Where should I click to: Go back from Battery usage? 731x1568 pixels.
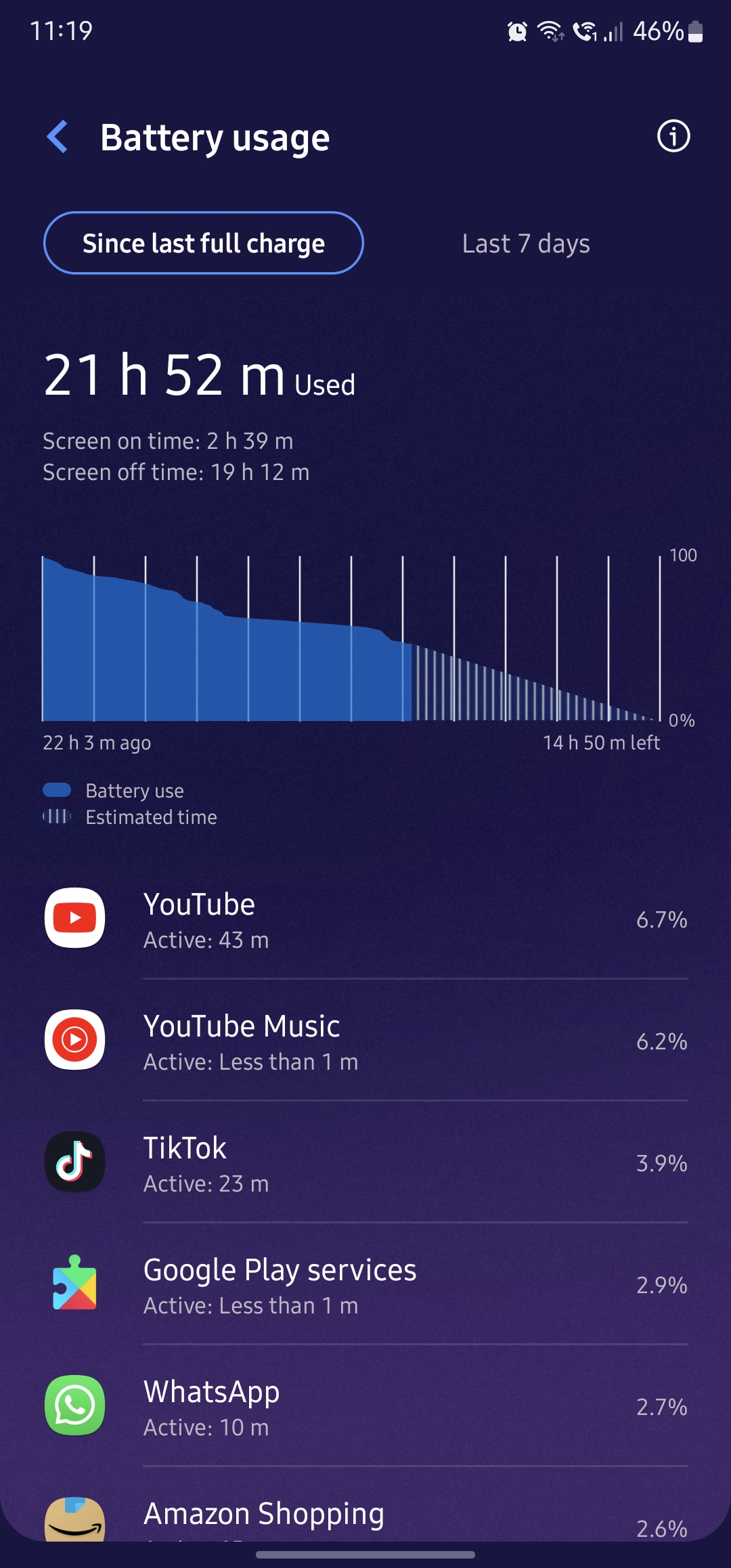pyautogui.click(x=58, y=137)
